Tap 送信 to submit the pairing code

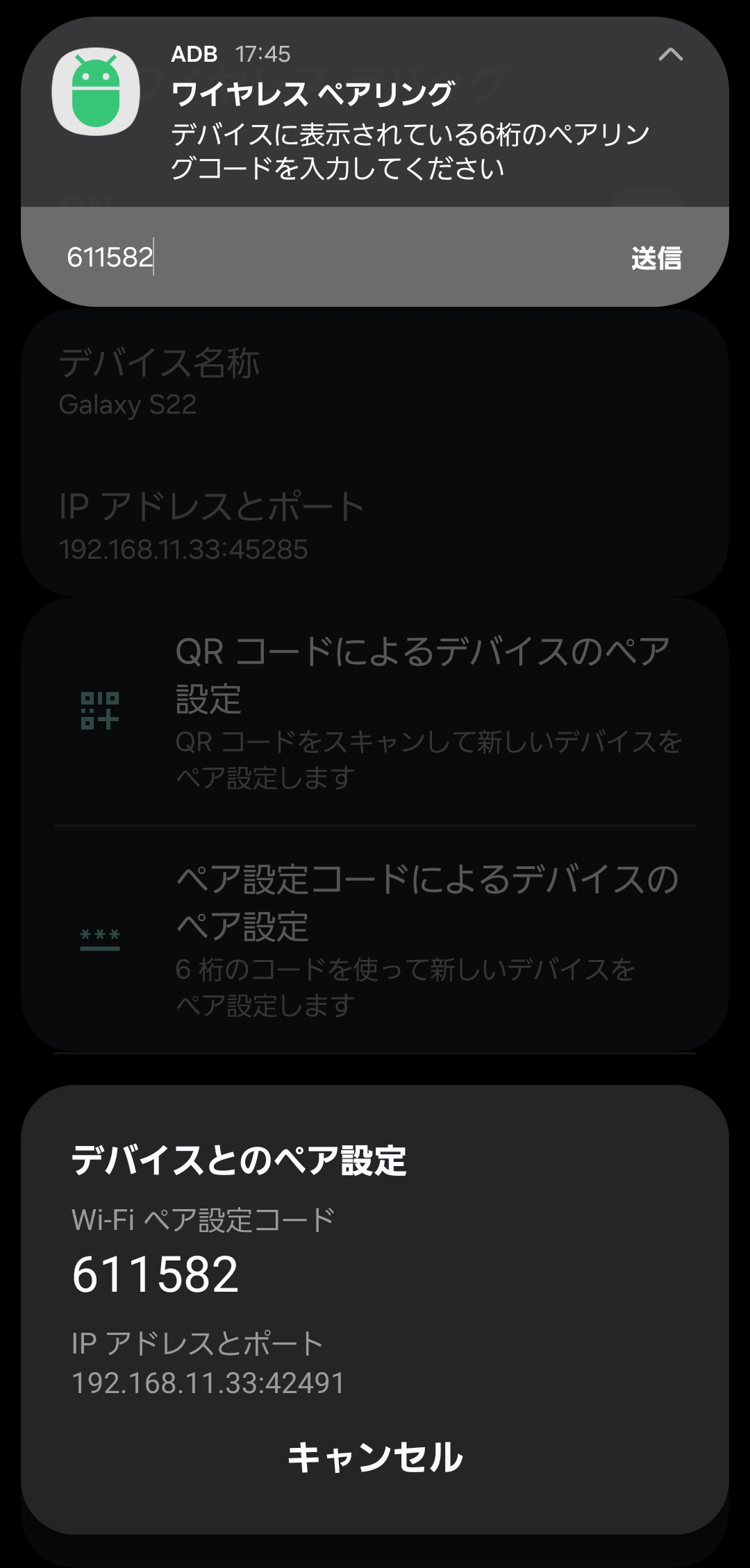coord(656,258)
